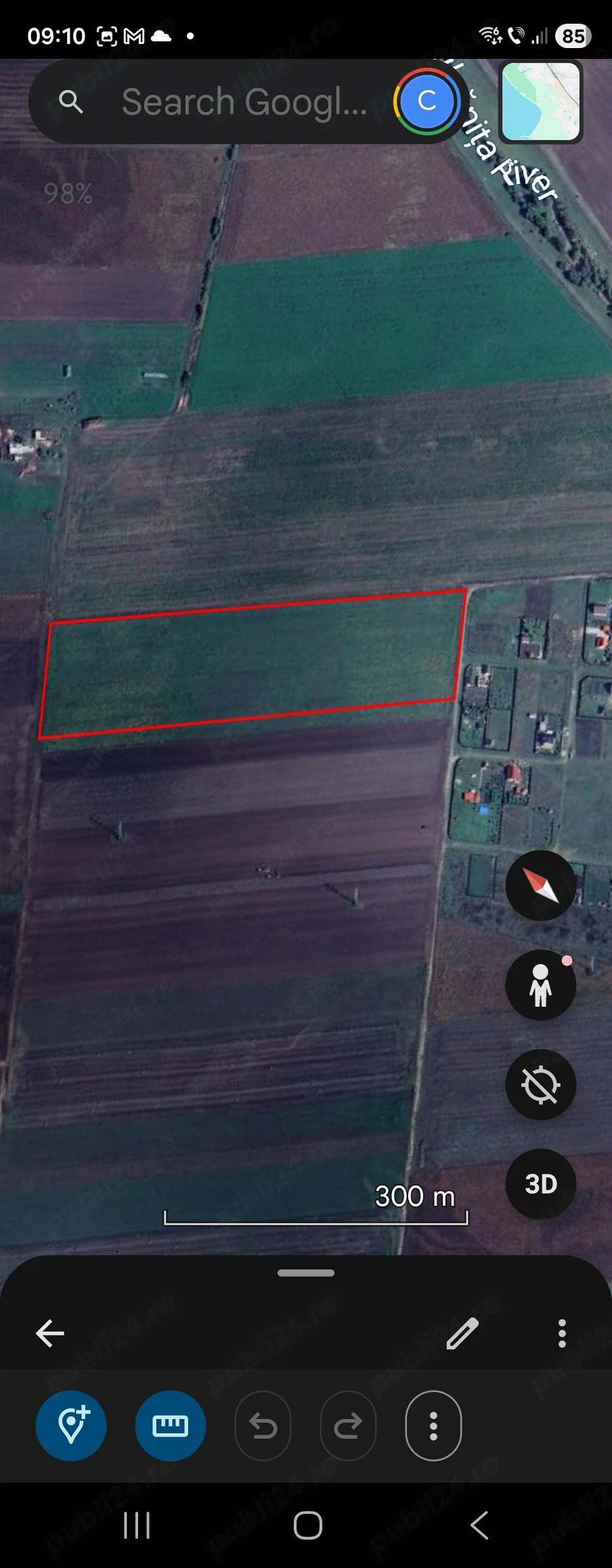Open the account profile avatar
The image size is (612, 1568).
(x=427, y=102)
